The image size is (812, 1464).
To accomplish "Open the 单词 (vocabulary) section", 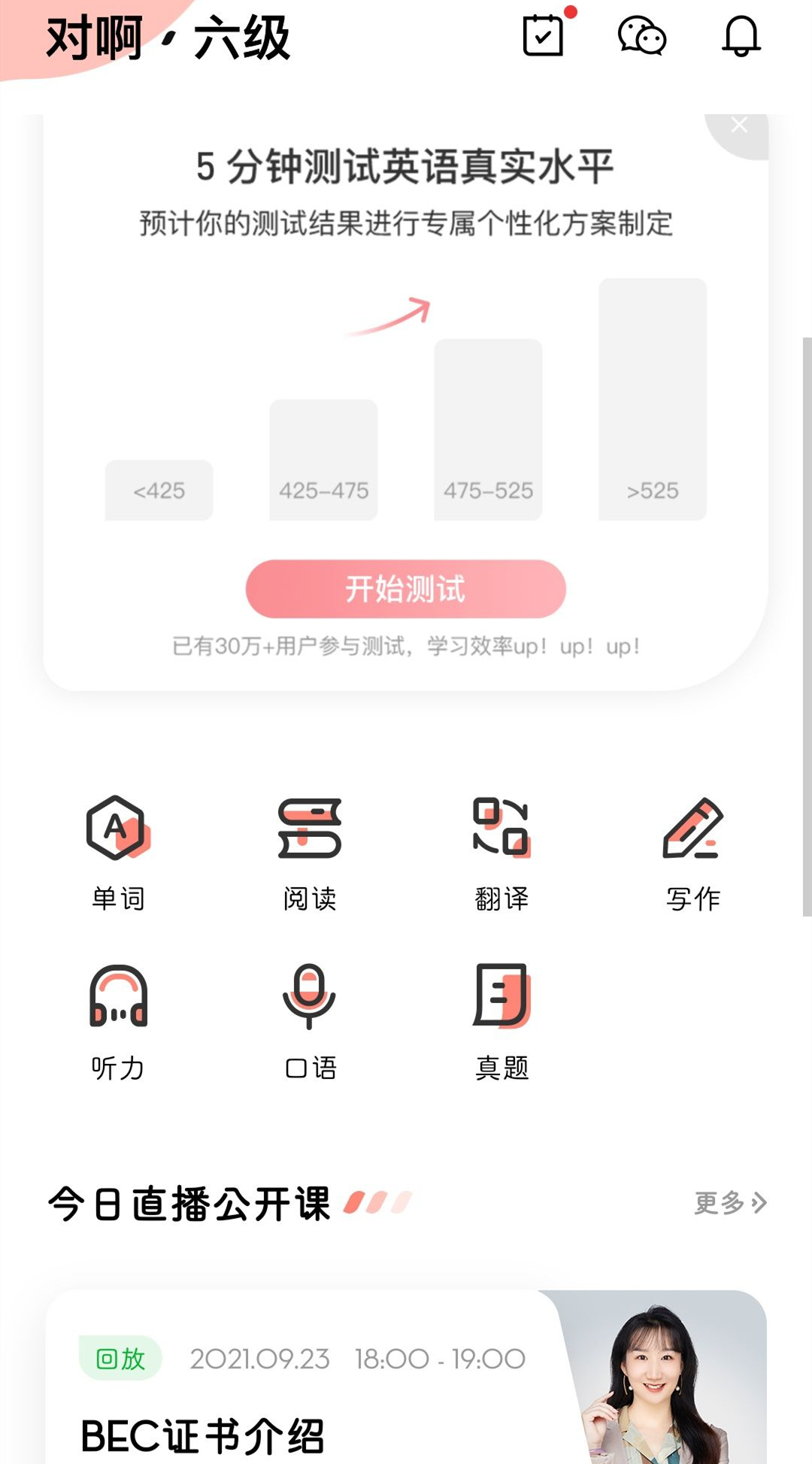I will pos(117,853).
